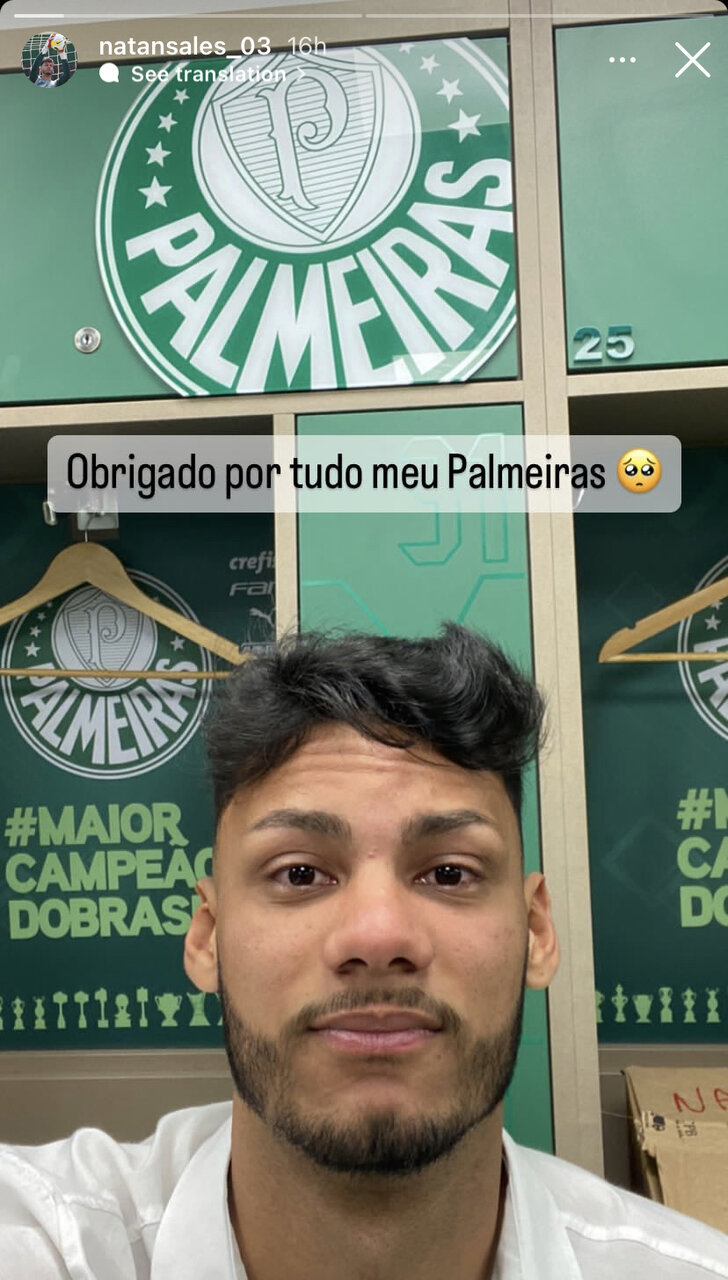
Task: Tap See translation for the story text
Action: 207,74
